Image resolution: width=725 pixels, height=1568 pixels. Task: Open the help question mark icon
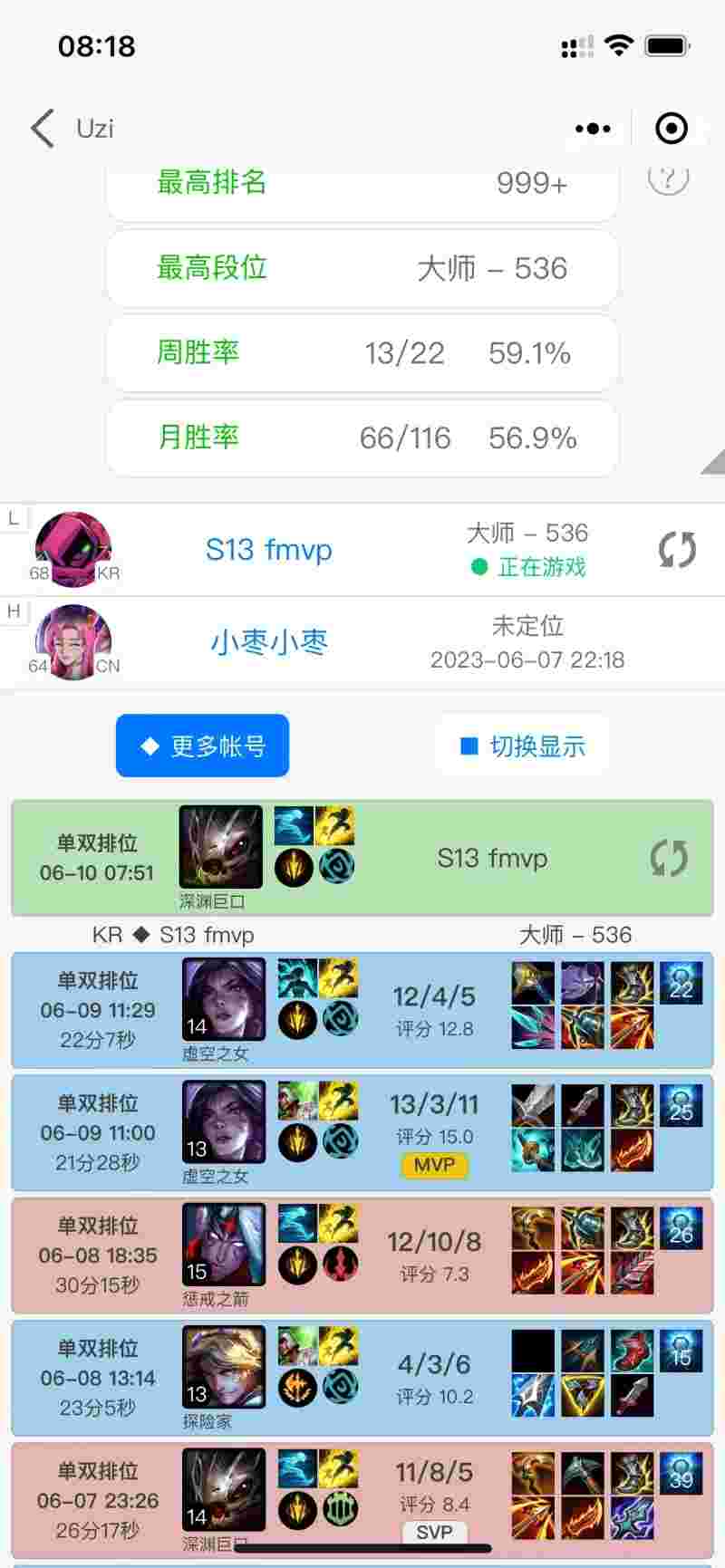pos(668,178)
